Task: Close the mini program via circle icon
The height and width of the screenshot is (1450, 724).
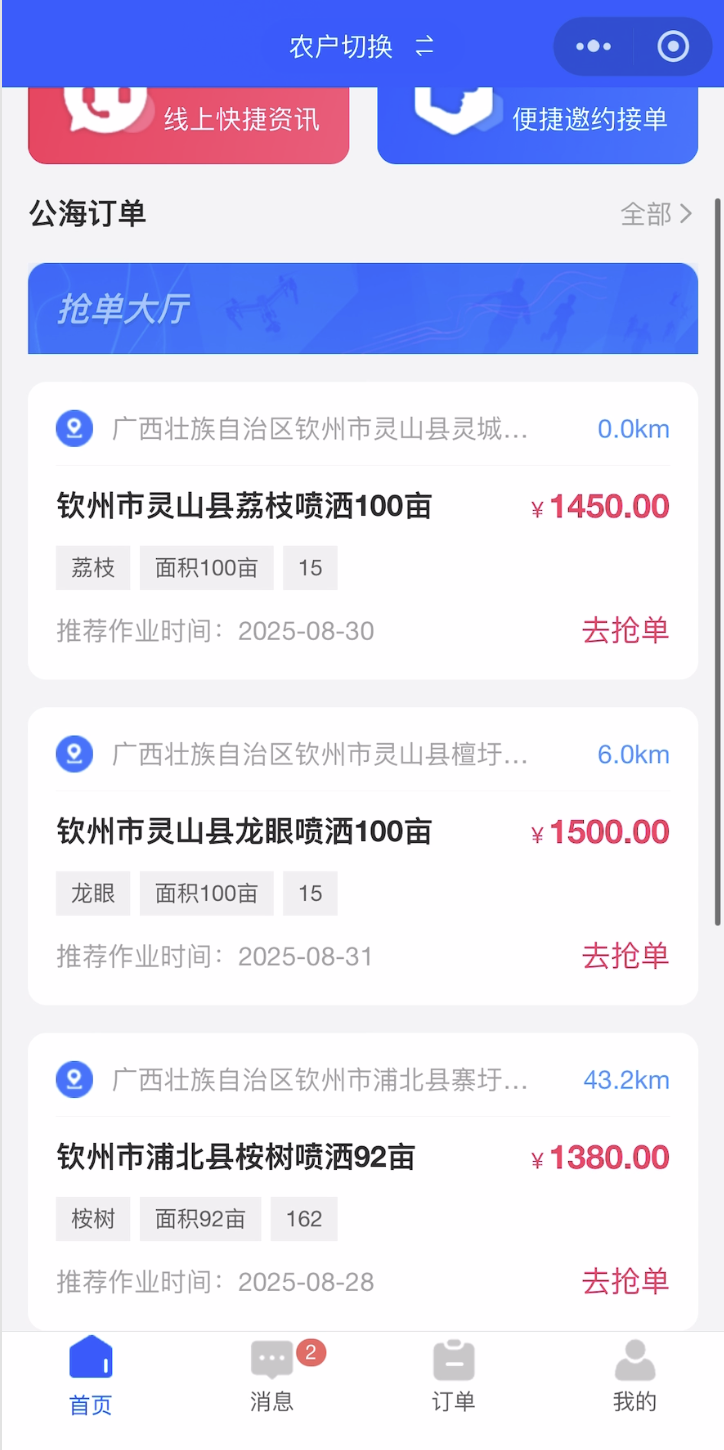Action: click(x=673, y=46)
